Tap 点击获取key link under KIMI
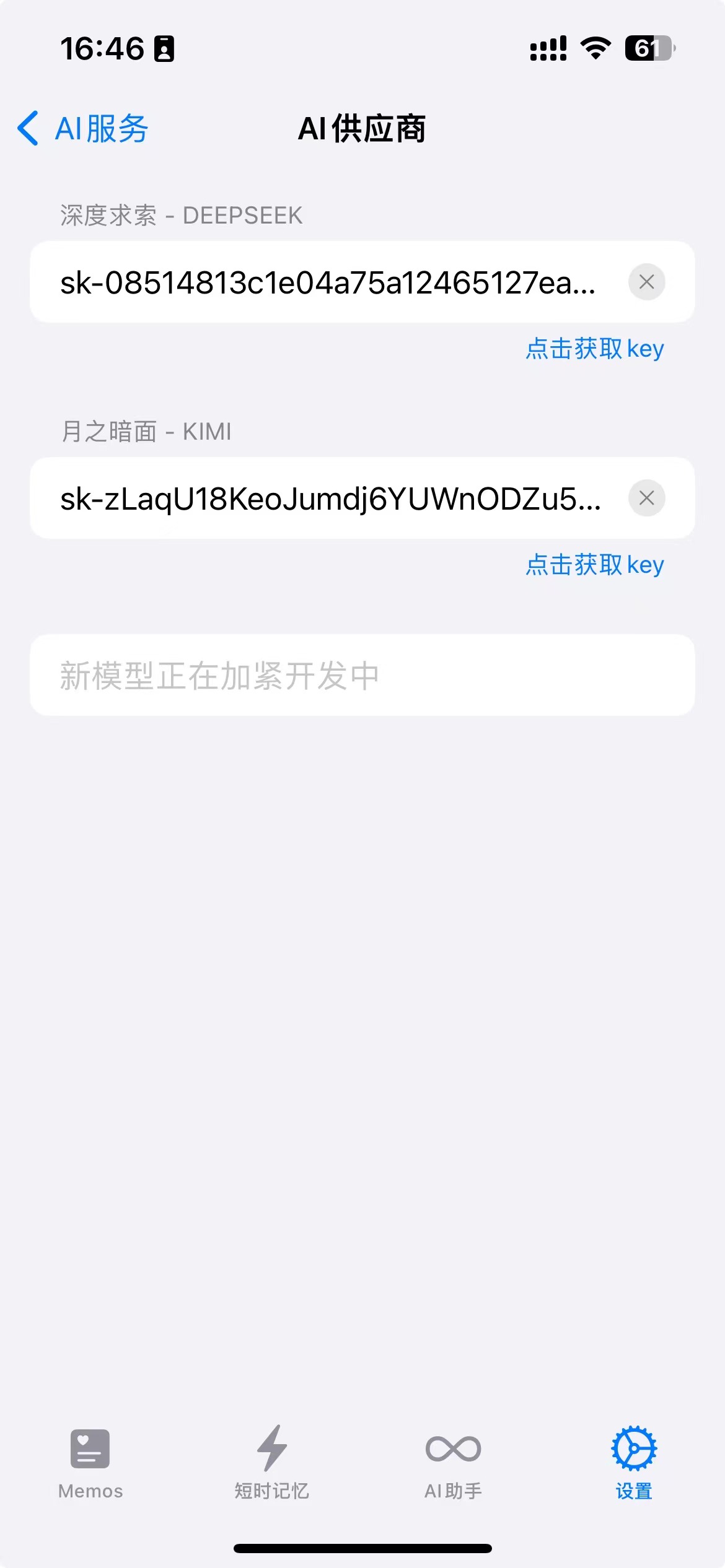Screen dimensions: 725x1568 594,565
